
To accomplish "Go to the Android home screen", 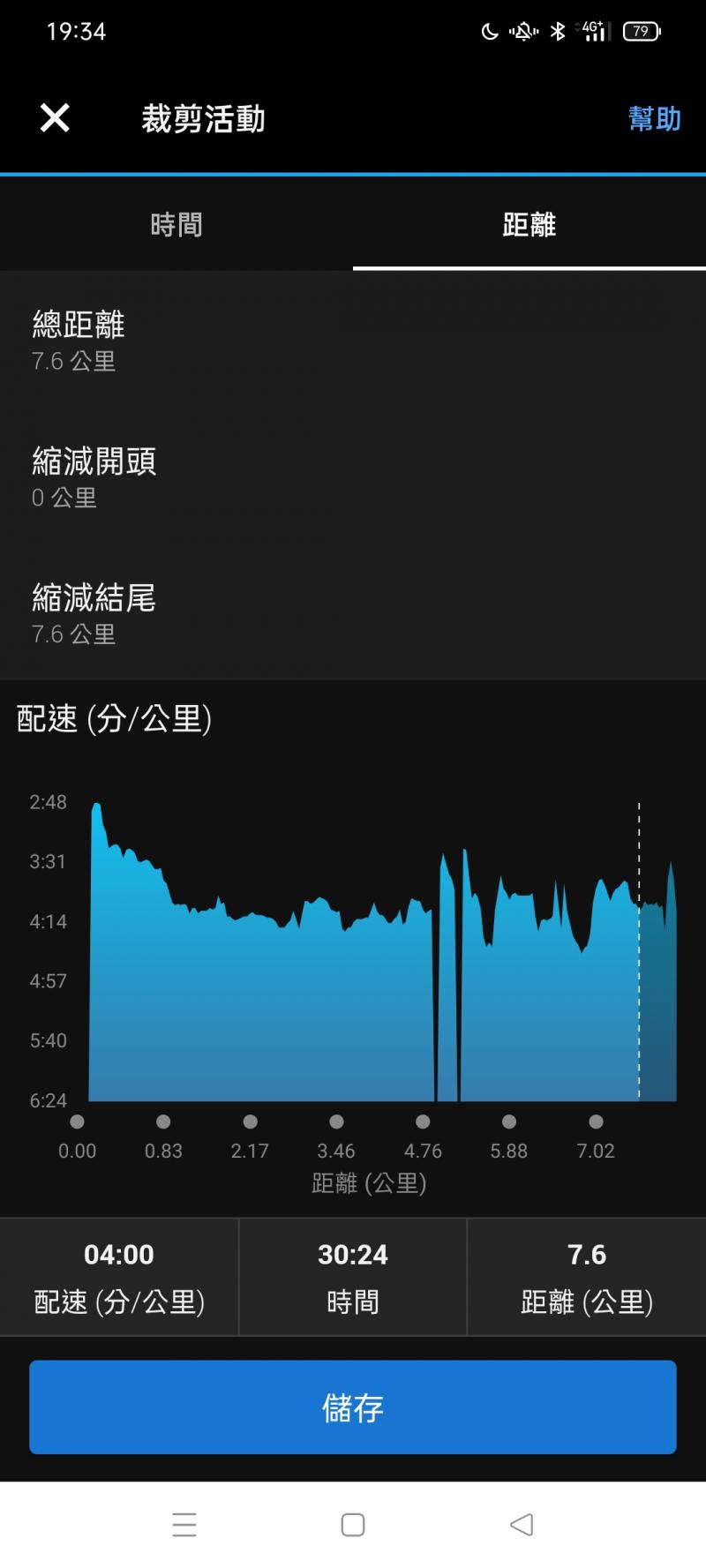I will pyautogui.click(x=353, y=1525).
